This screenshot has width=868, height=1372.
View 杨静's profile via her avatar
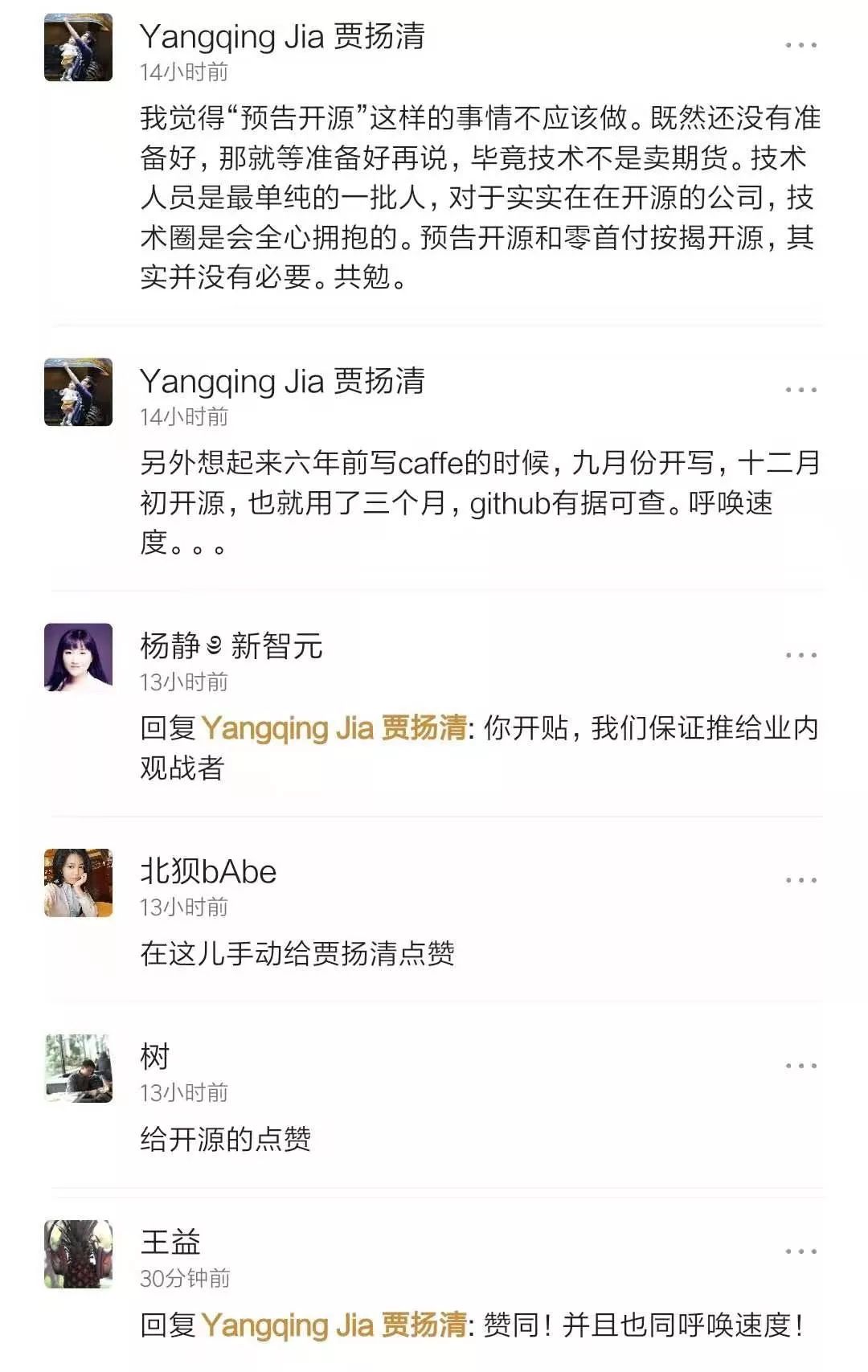tap(78, 657)
